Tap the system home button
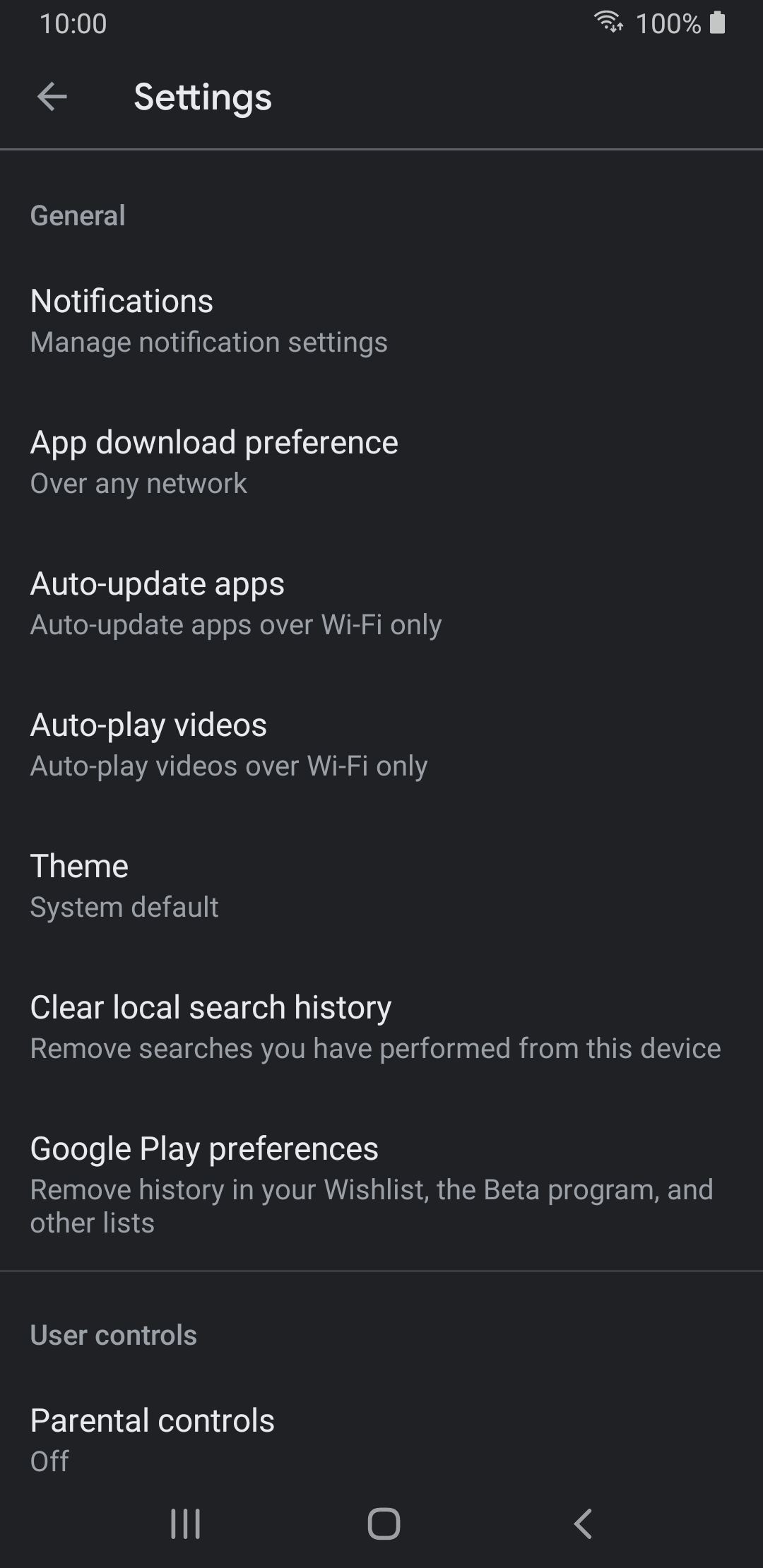763x1568 pixels. point(384,1524)
